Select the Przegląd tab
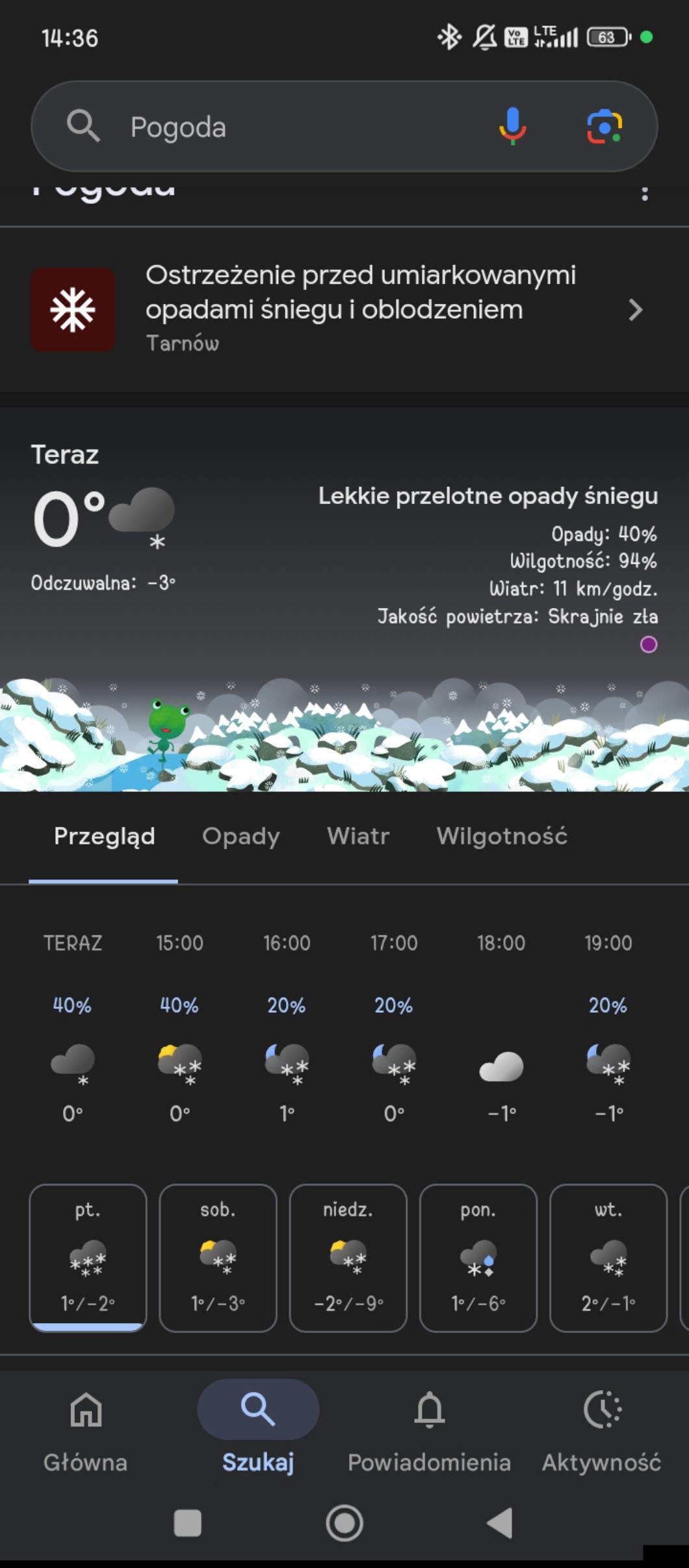This screenshot has width=689, height=1568. pos(104,836)
